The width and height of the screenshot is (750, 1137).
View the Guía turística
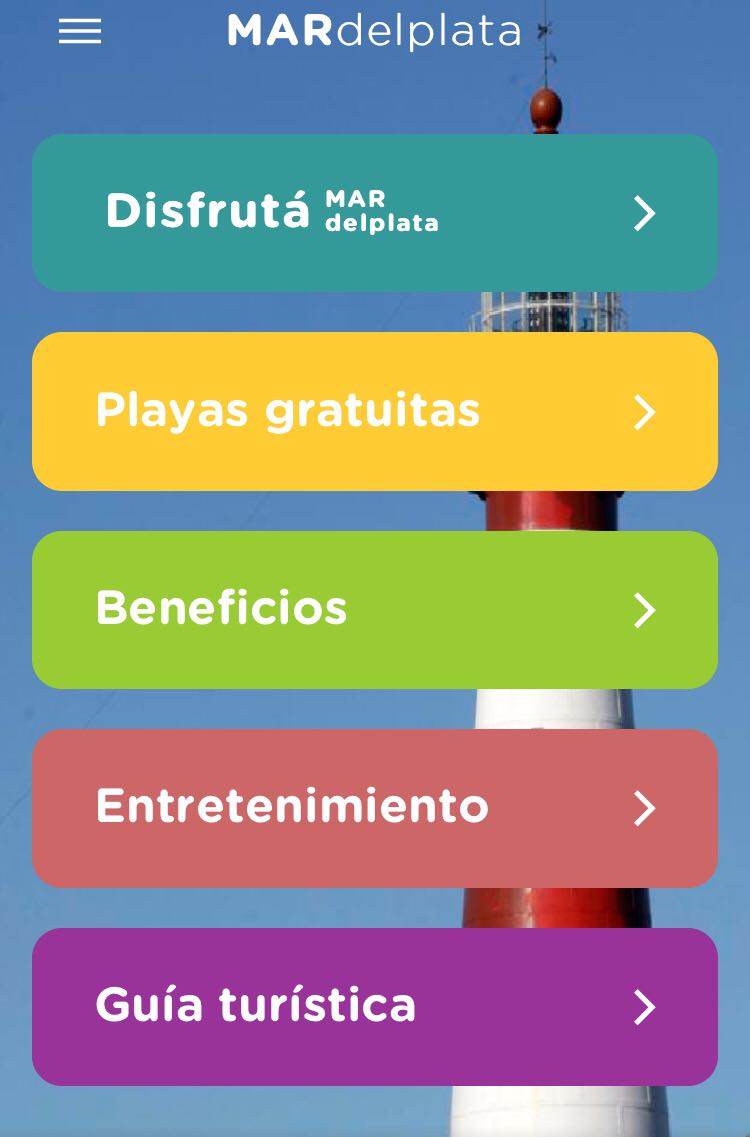coord(374,1006)
